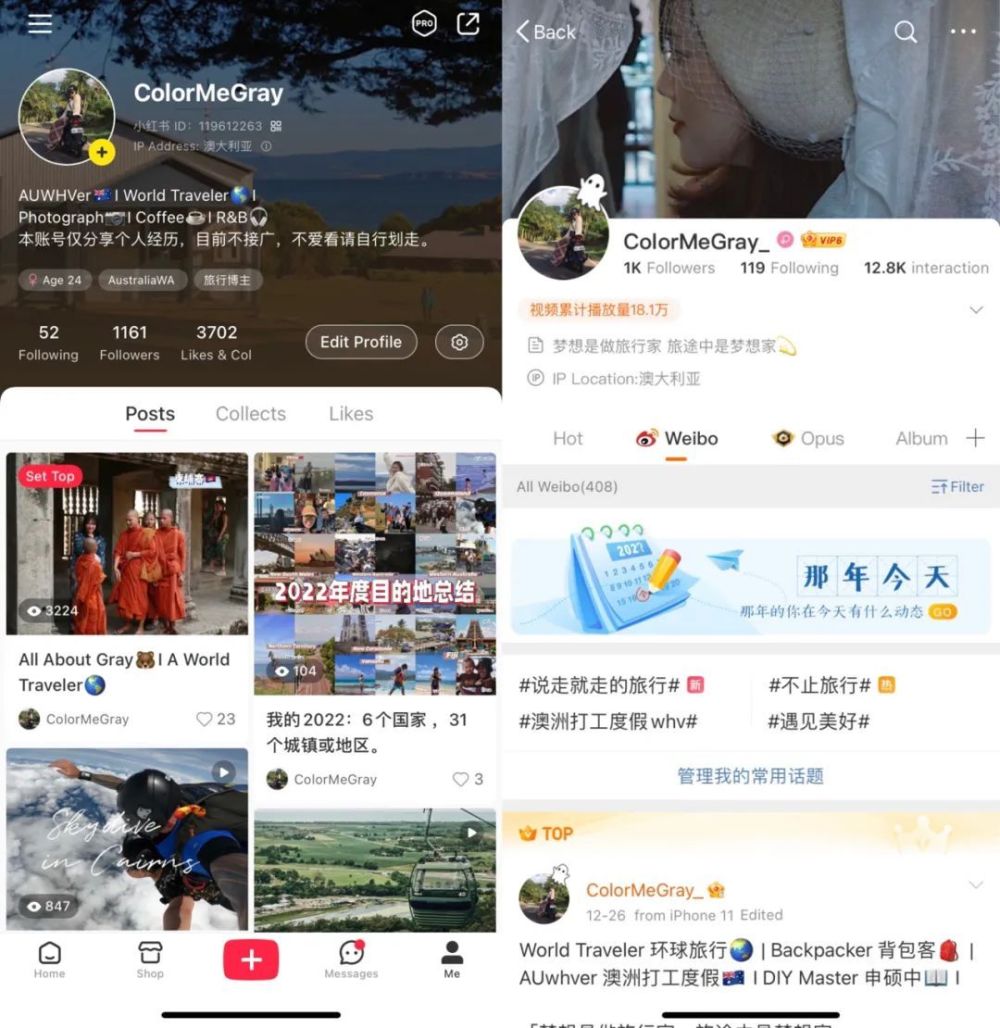Open the Filter option for All Weibo
Image resolution: width=1000 pixels, height=1028 pixels.
click(x=957, y=487)
